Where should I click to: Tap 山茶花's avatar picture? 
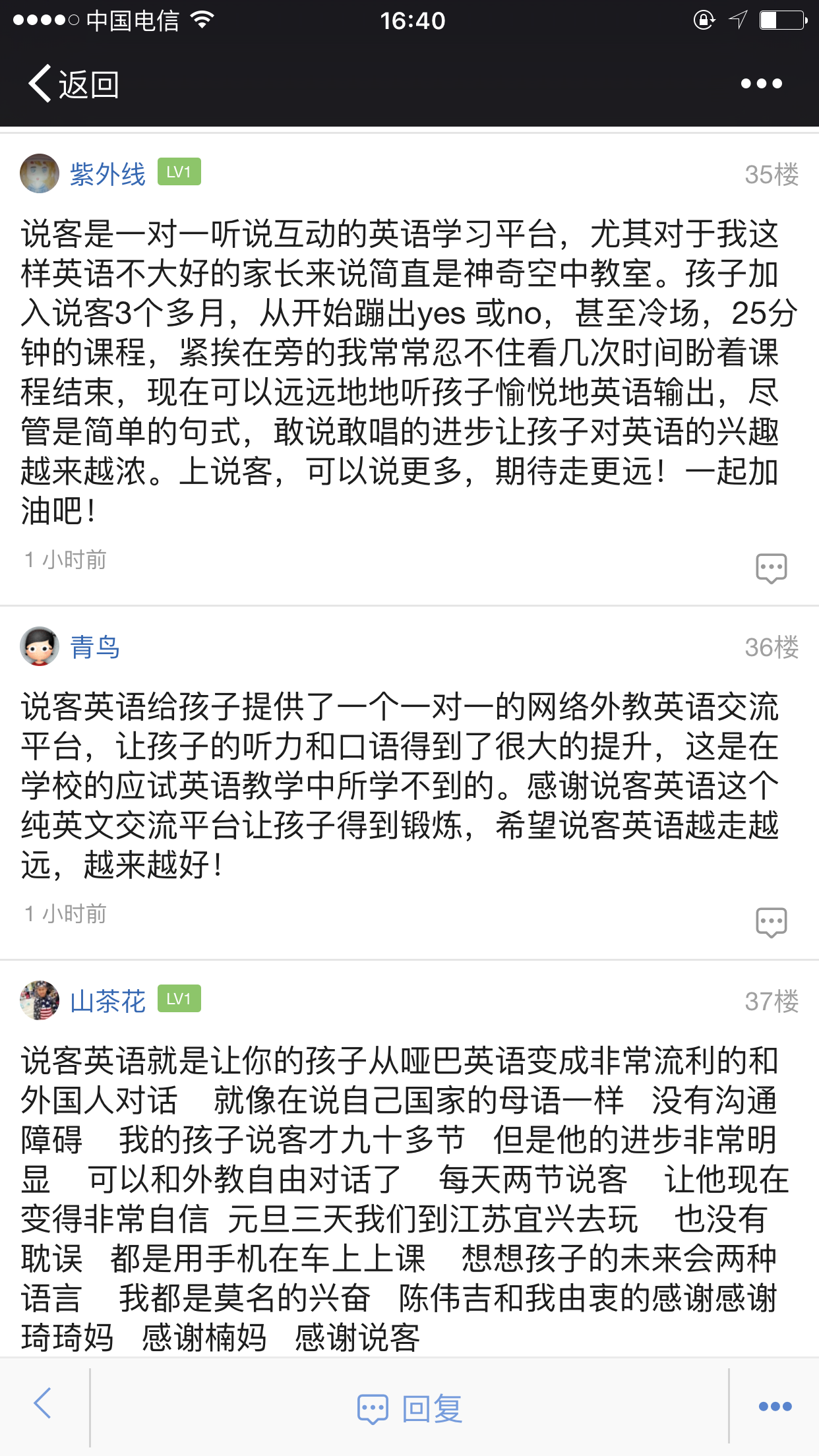point(40,1000)
